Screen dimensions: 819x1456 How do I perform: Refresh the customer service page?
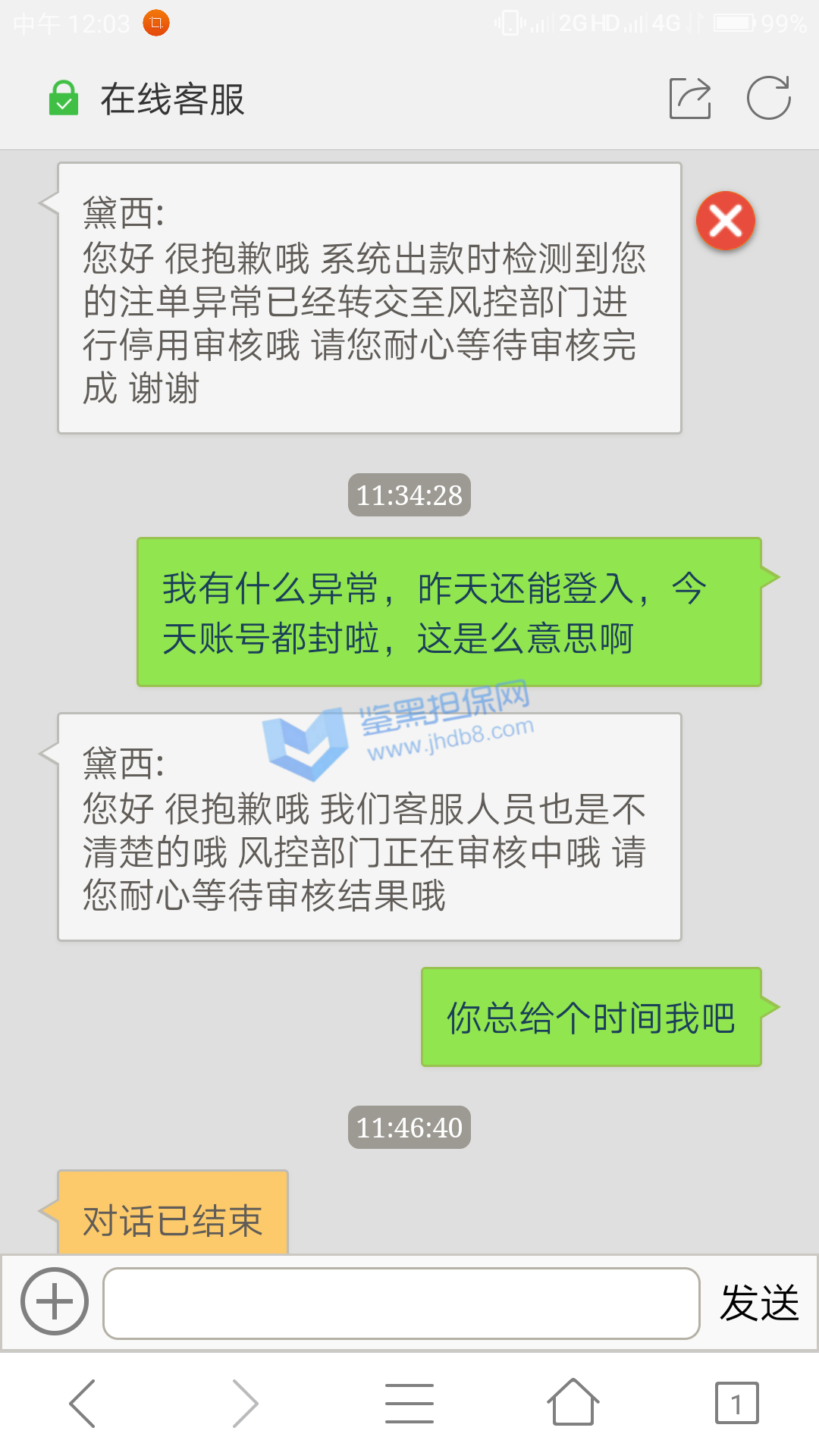point(768,99)
